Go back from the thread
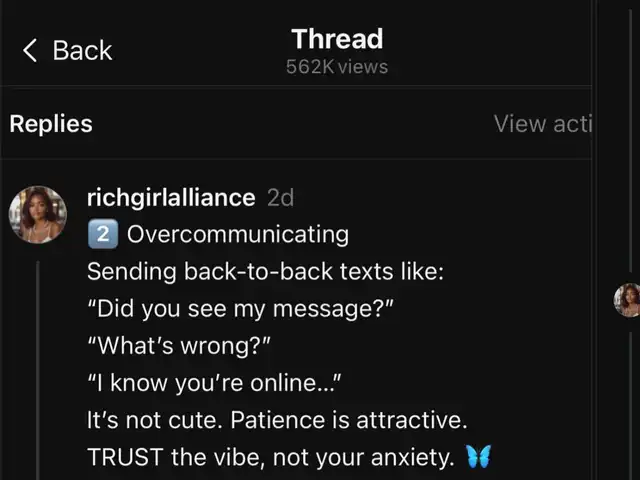Viewport: 640px width, 480px height. pos(67,50)
